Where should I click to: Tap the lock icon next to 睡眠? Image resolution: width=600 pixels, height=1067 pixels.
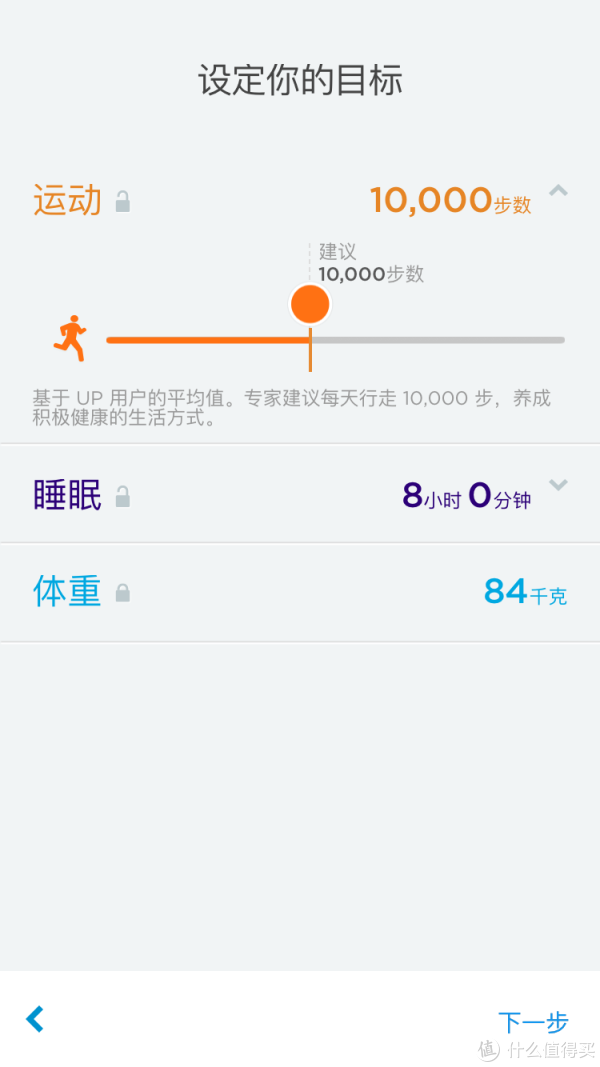click(x=122, y=496)
